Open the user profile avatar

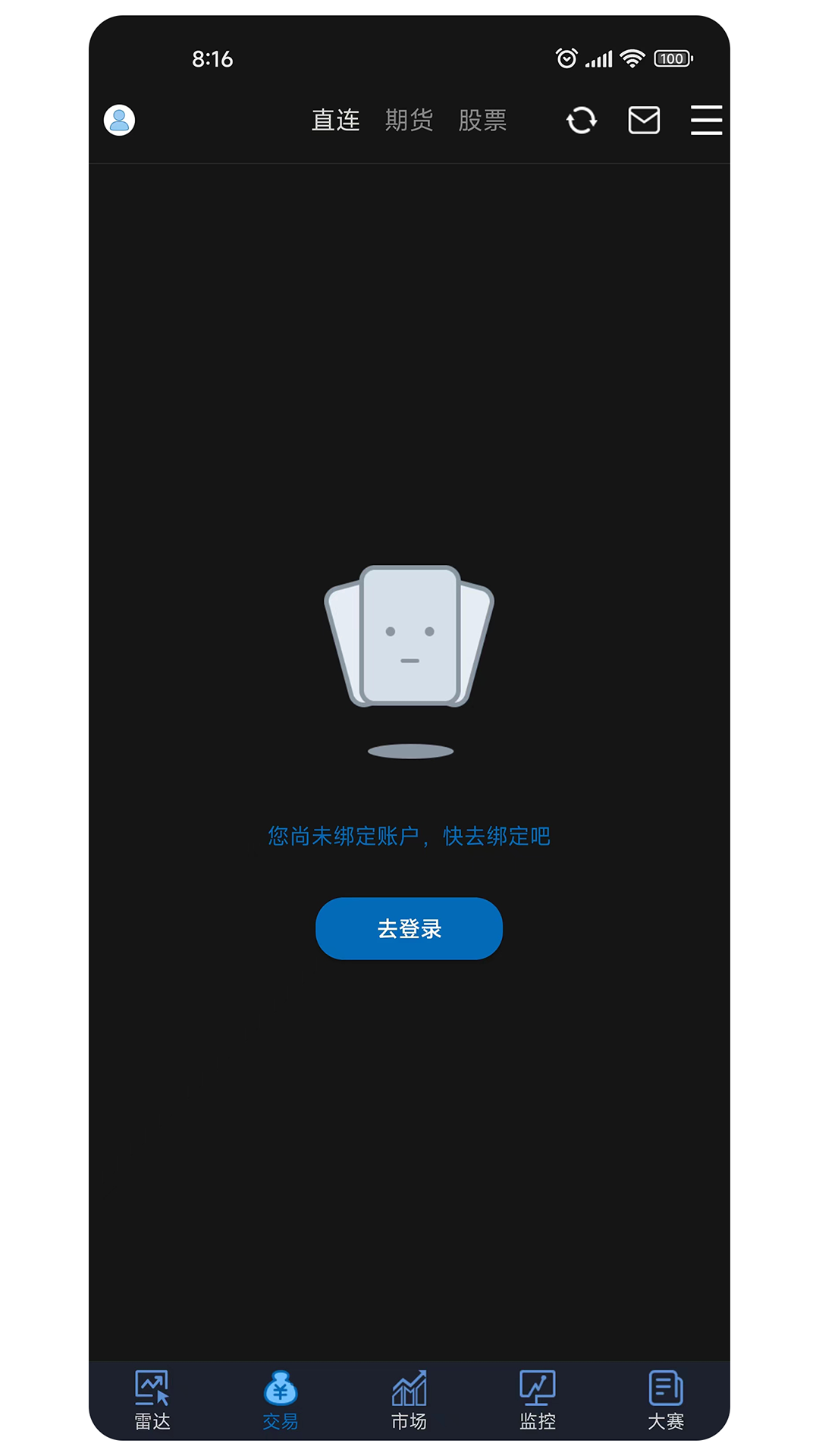click(x=119, y=120)
